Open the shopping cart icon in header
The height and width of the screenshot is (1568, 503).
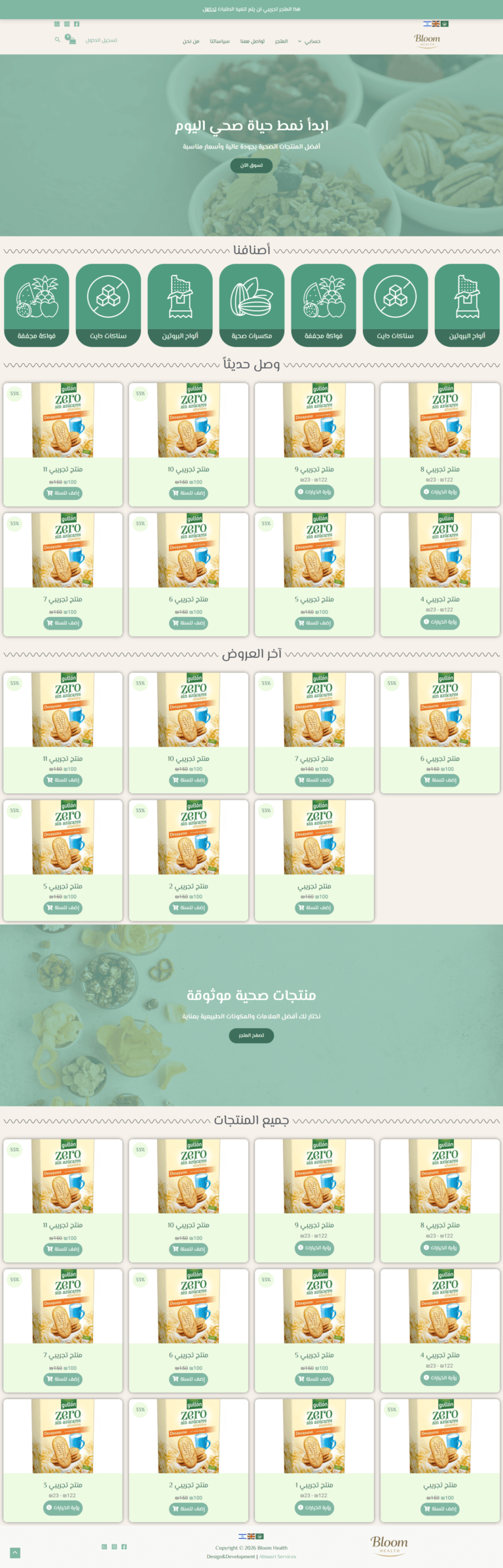coord(69,40)
